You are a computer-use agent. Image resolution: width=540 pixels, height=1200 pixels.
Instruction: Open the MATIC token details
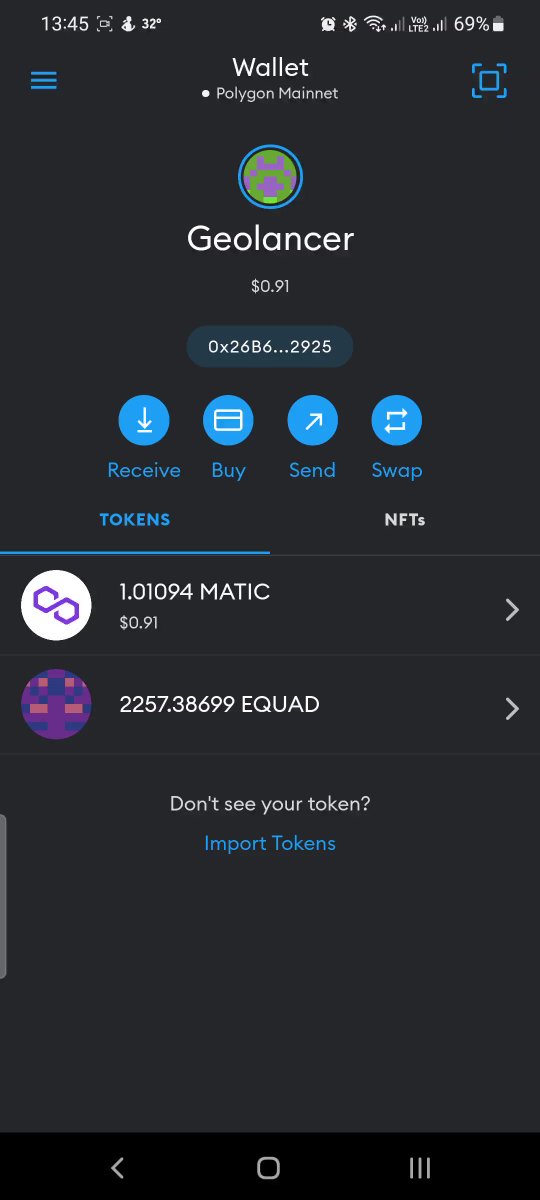click(270, 606)
